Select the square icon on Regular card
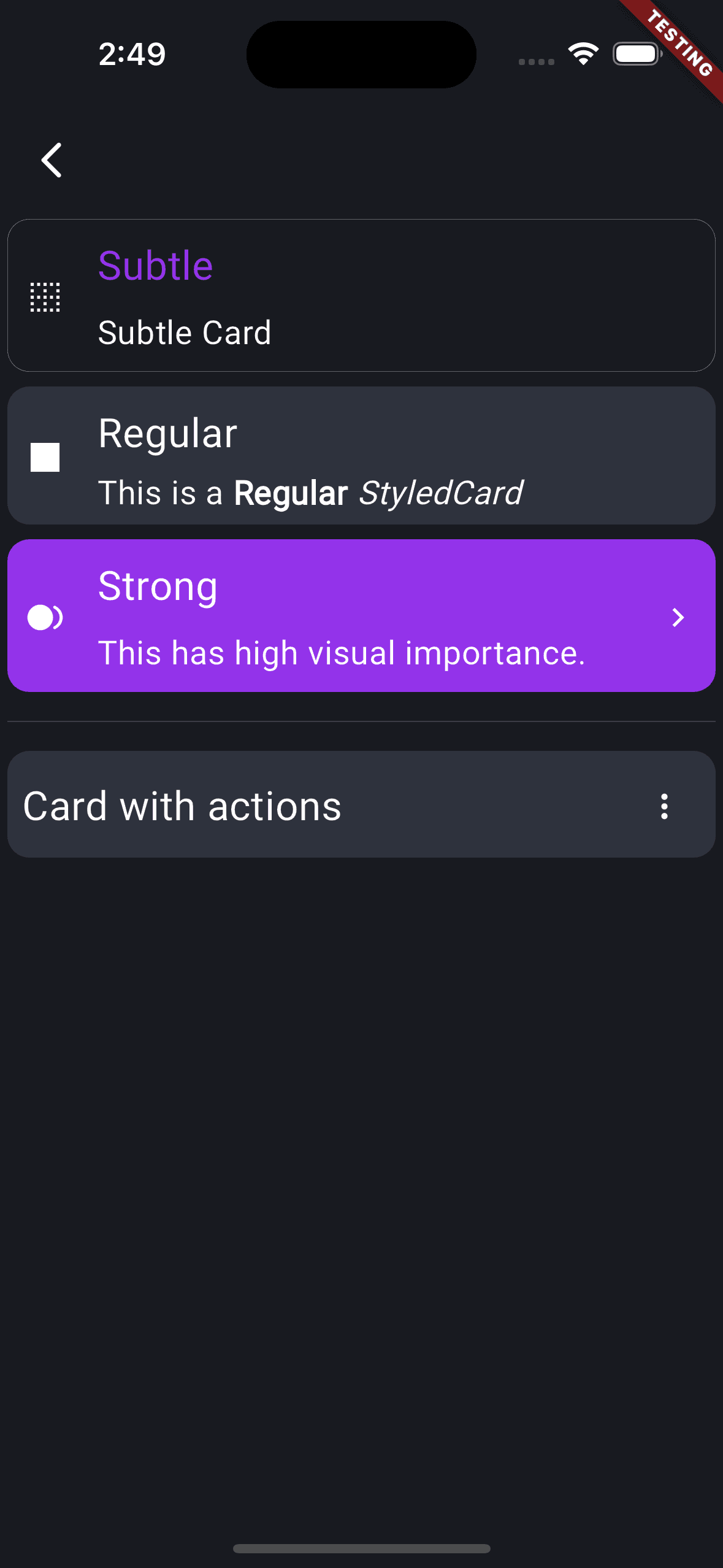Image resolution: width=723 pixels, height=1568 pixels. (x=45, y=456)
